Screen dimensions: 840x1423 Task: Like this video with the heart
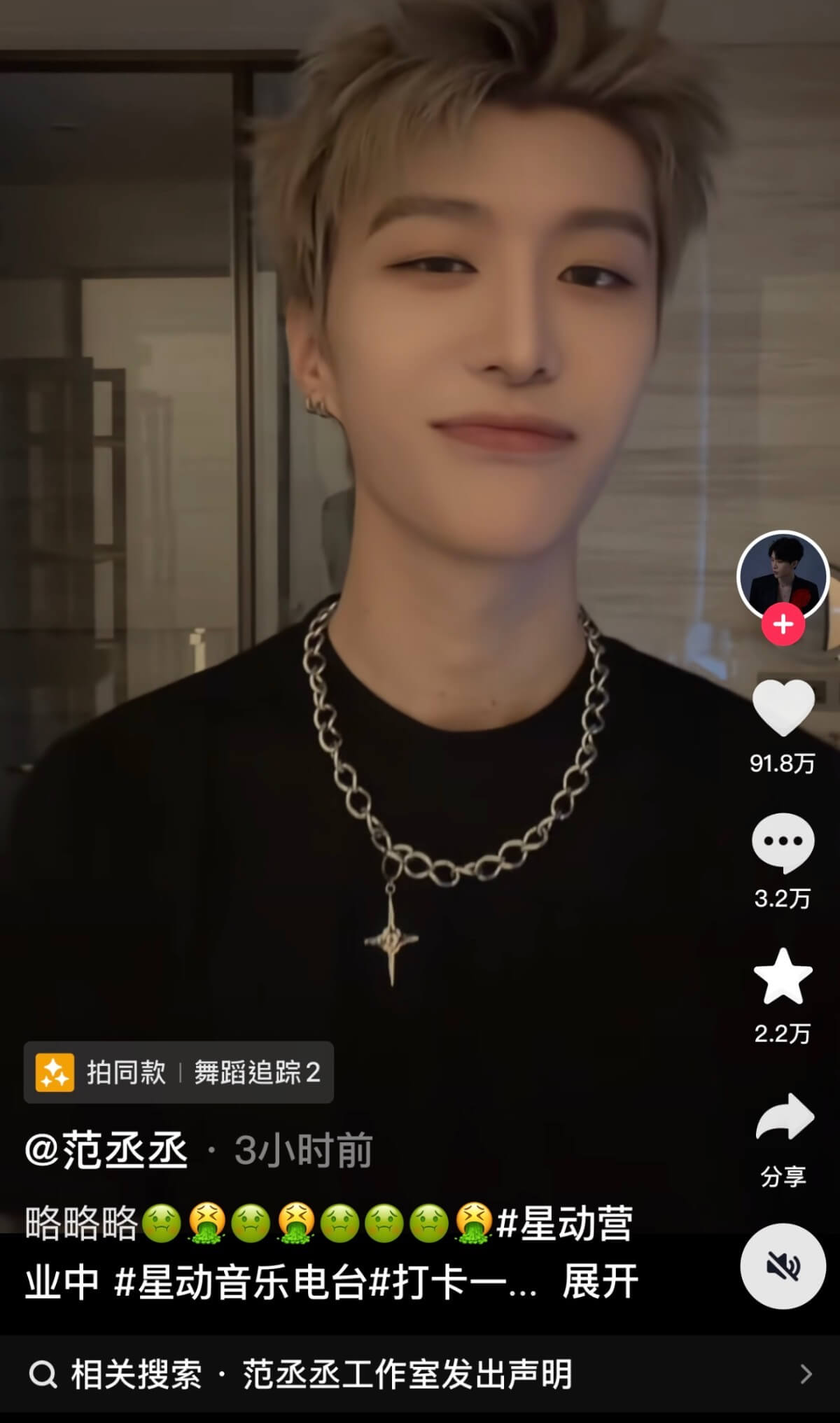point(783,707)
